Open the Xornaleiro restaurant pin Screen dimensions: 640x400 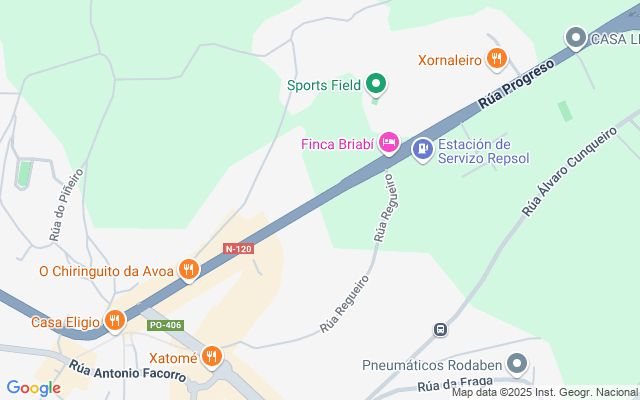496,59
